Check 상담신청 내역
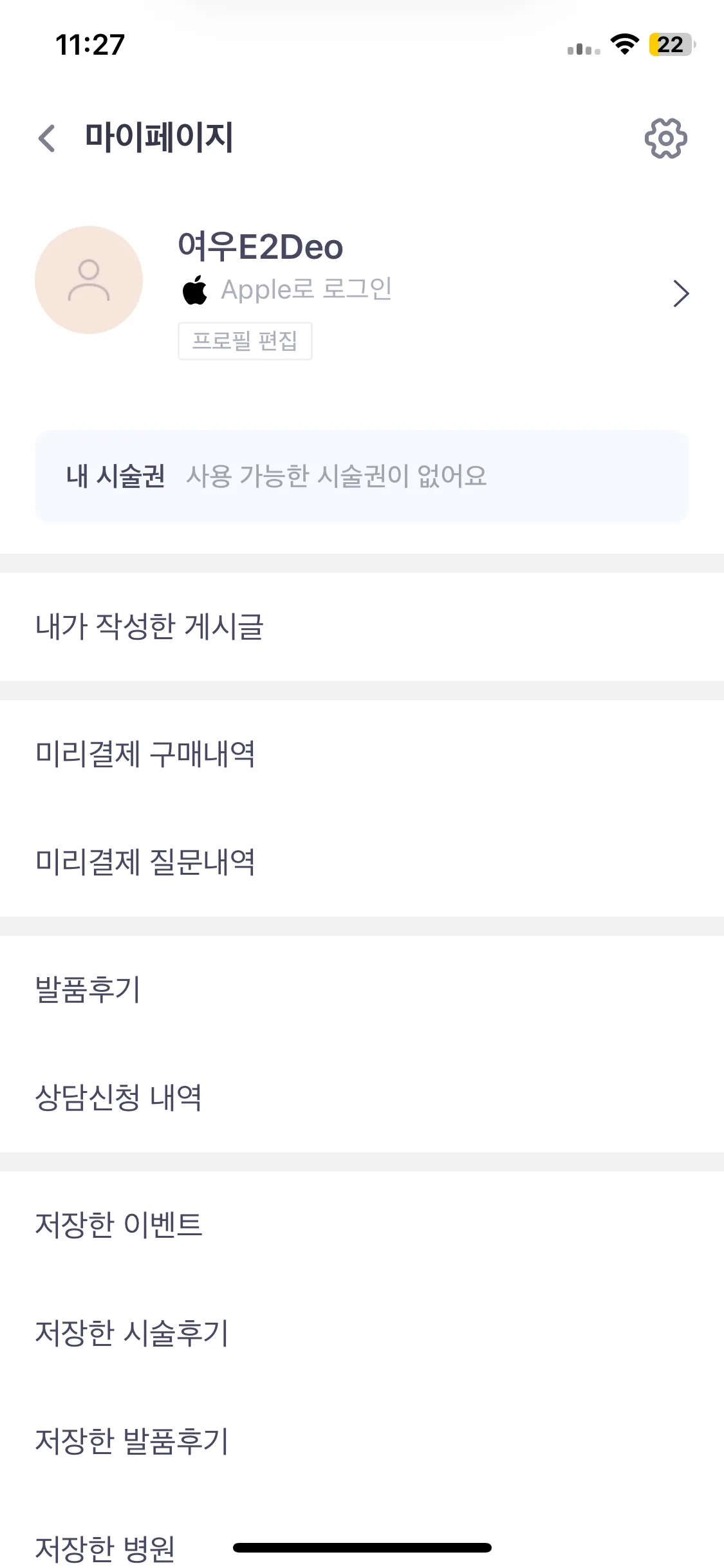This screenshot has width=724, height=1568. (x=362, y=1097)
